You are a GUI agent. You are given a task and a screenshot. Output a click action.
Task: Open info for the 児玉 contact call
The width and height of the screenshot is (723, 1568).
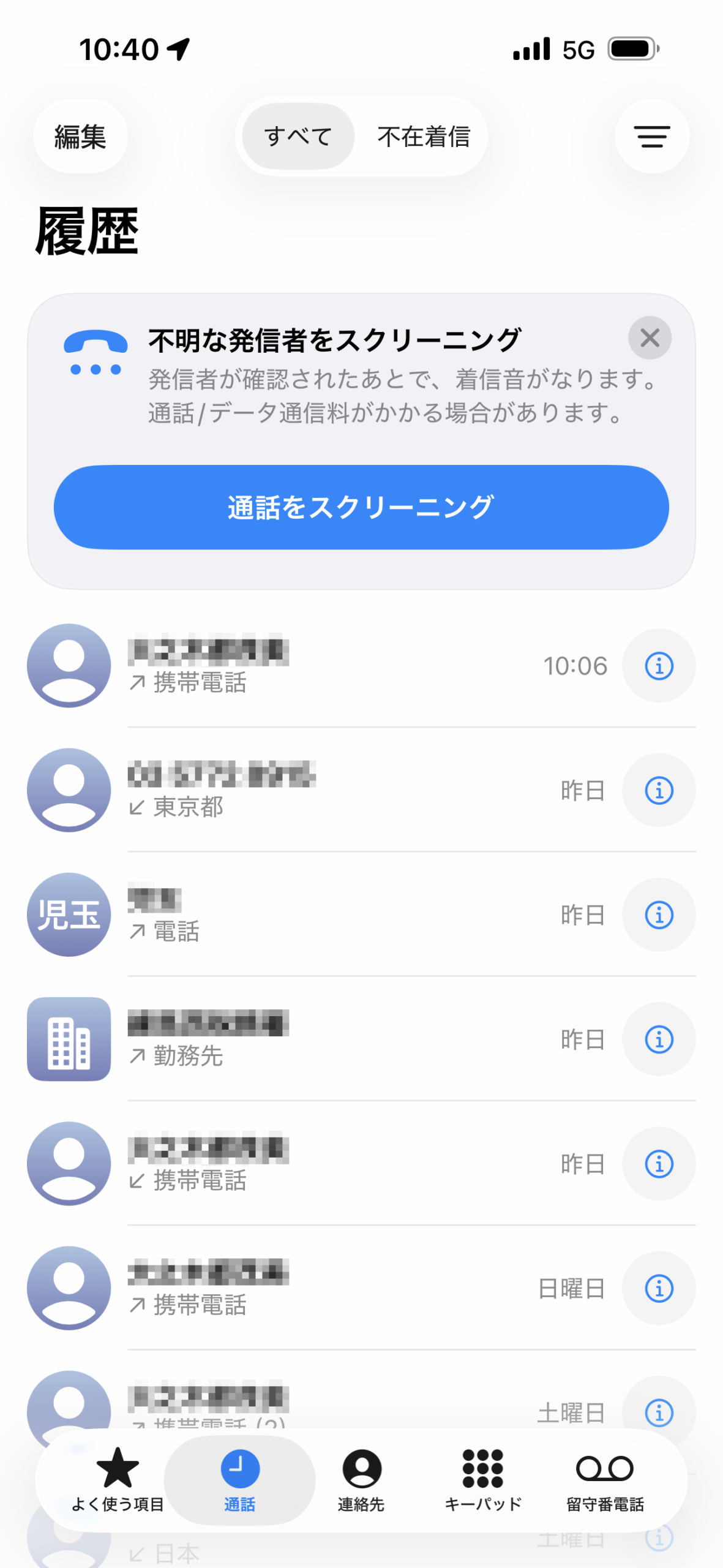tap(659, 914)
